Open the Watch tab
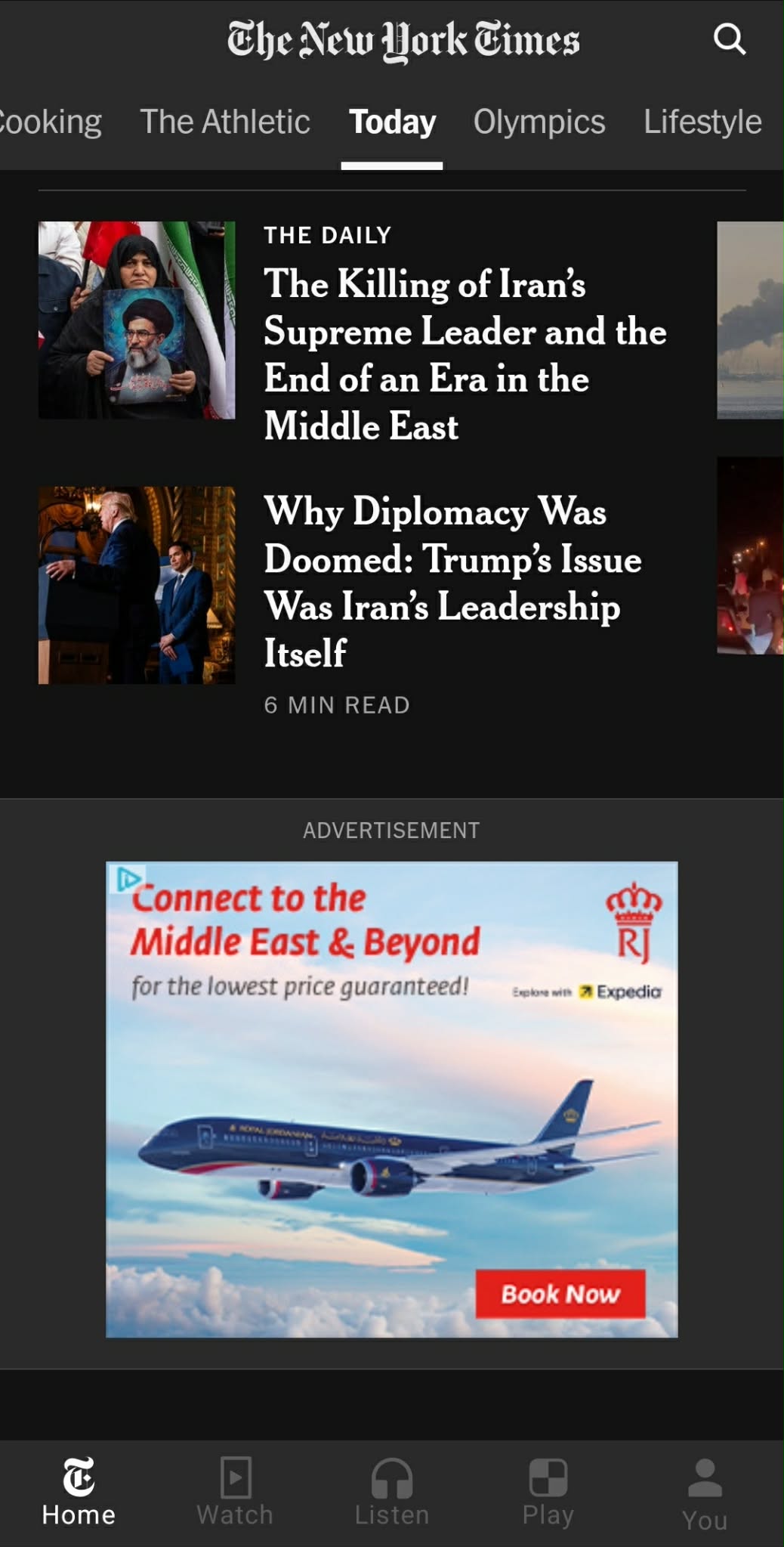Viewport: 784px width, 1547px height. (x=235, y=1492)
